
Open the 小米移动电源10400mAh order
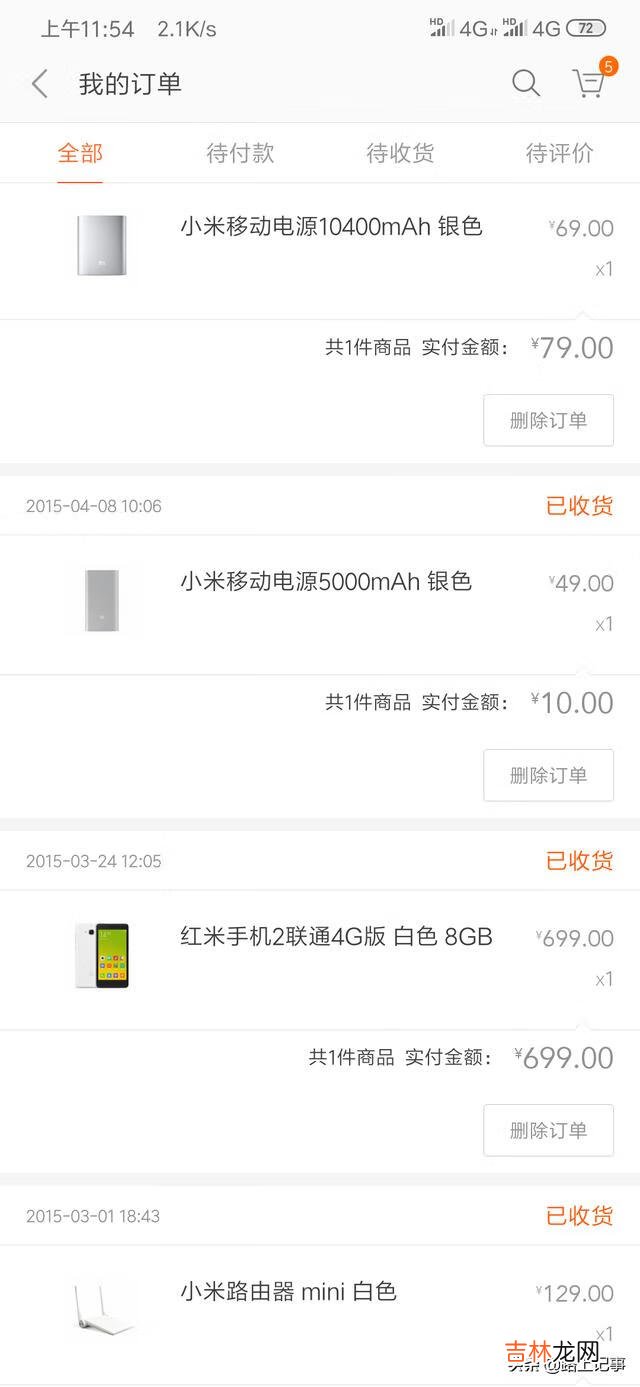click(x=330, y=227)
